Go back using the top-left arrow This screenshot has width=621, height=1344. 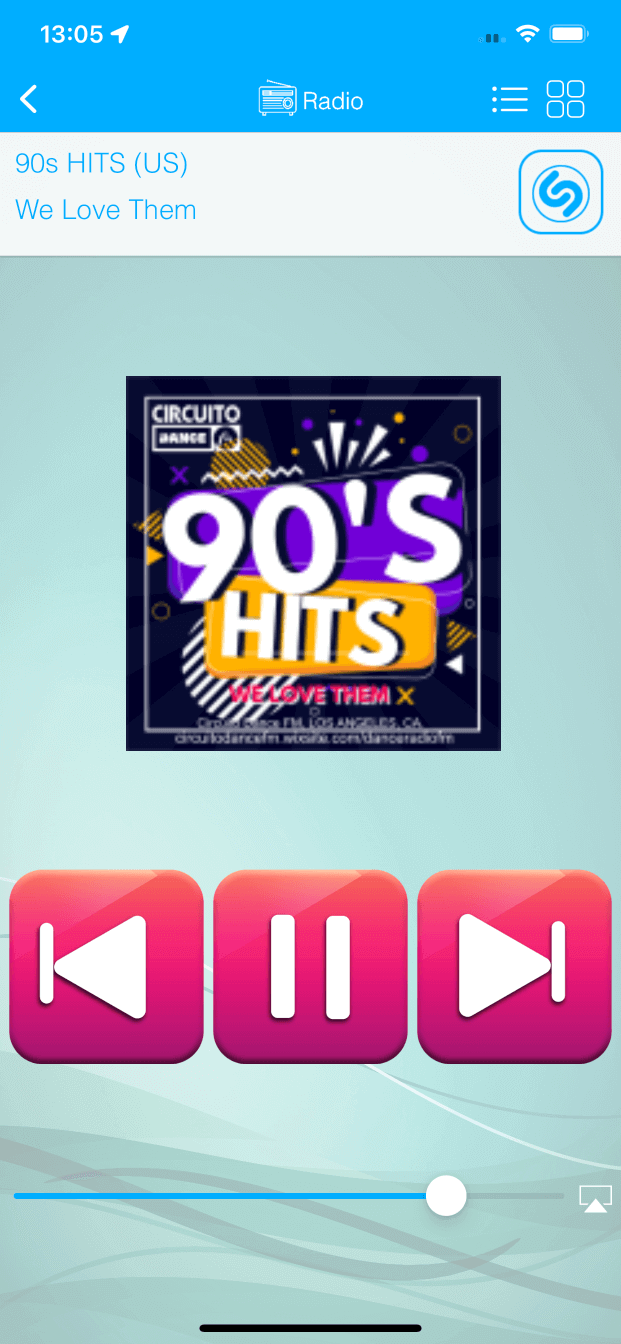tap(29, 100)
